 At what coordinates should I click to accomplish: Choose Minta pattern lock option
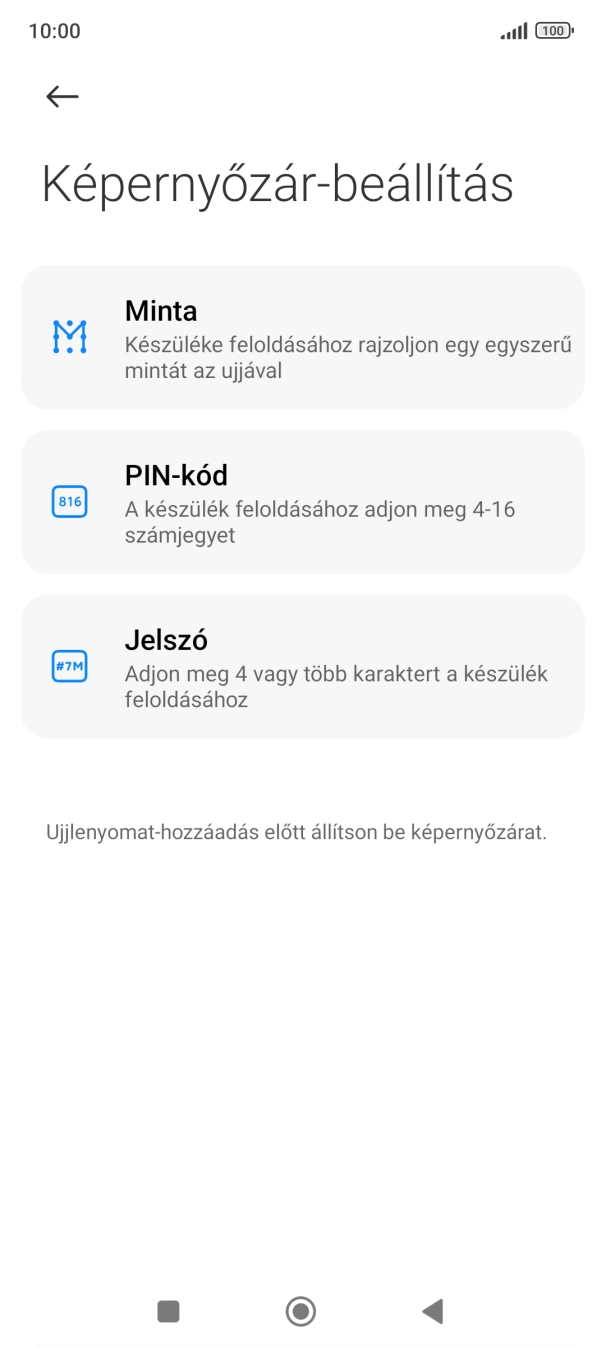pos(302,337)
